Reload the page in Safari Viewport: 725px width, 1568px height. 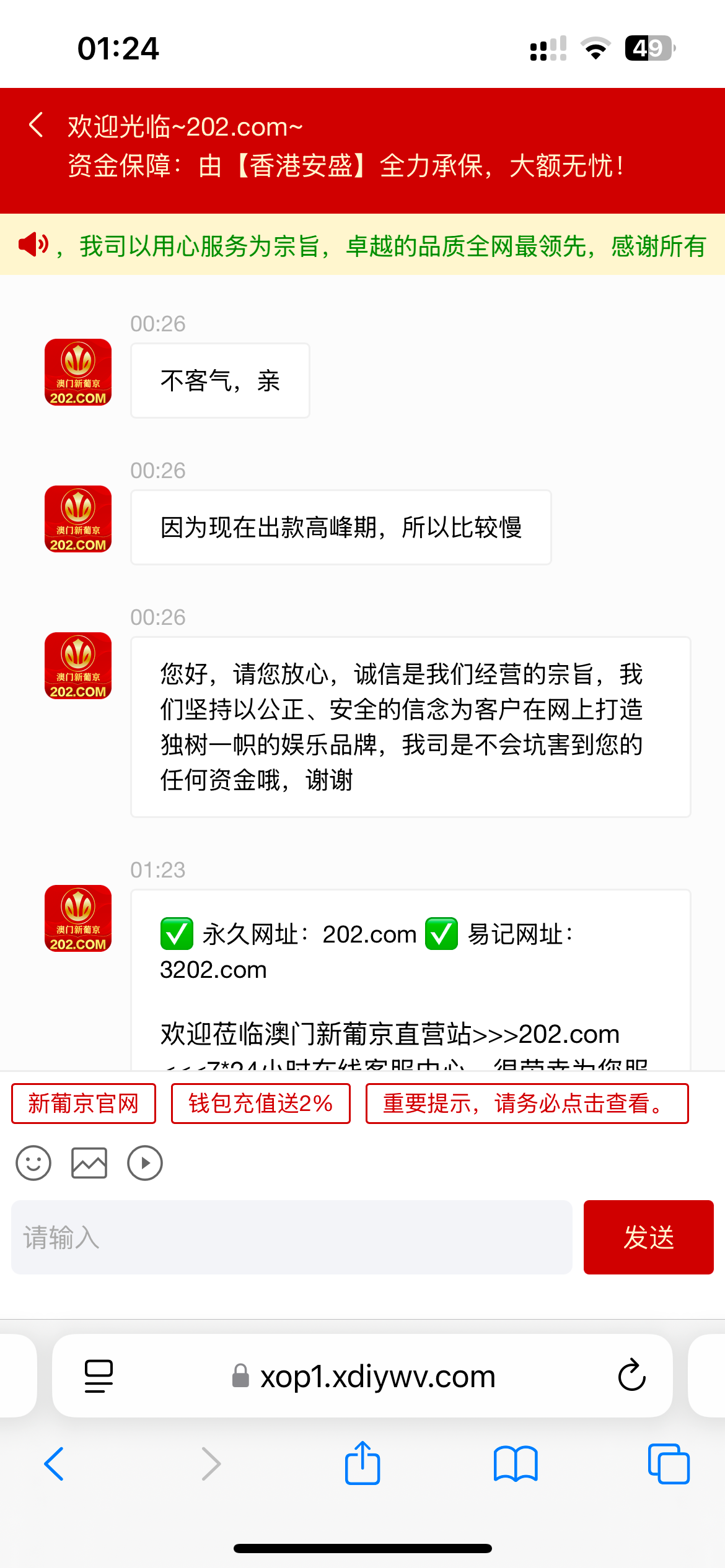point(631,1376)
